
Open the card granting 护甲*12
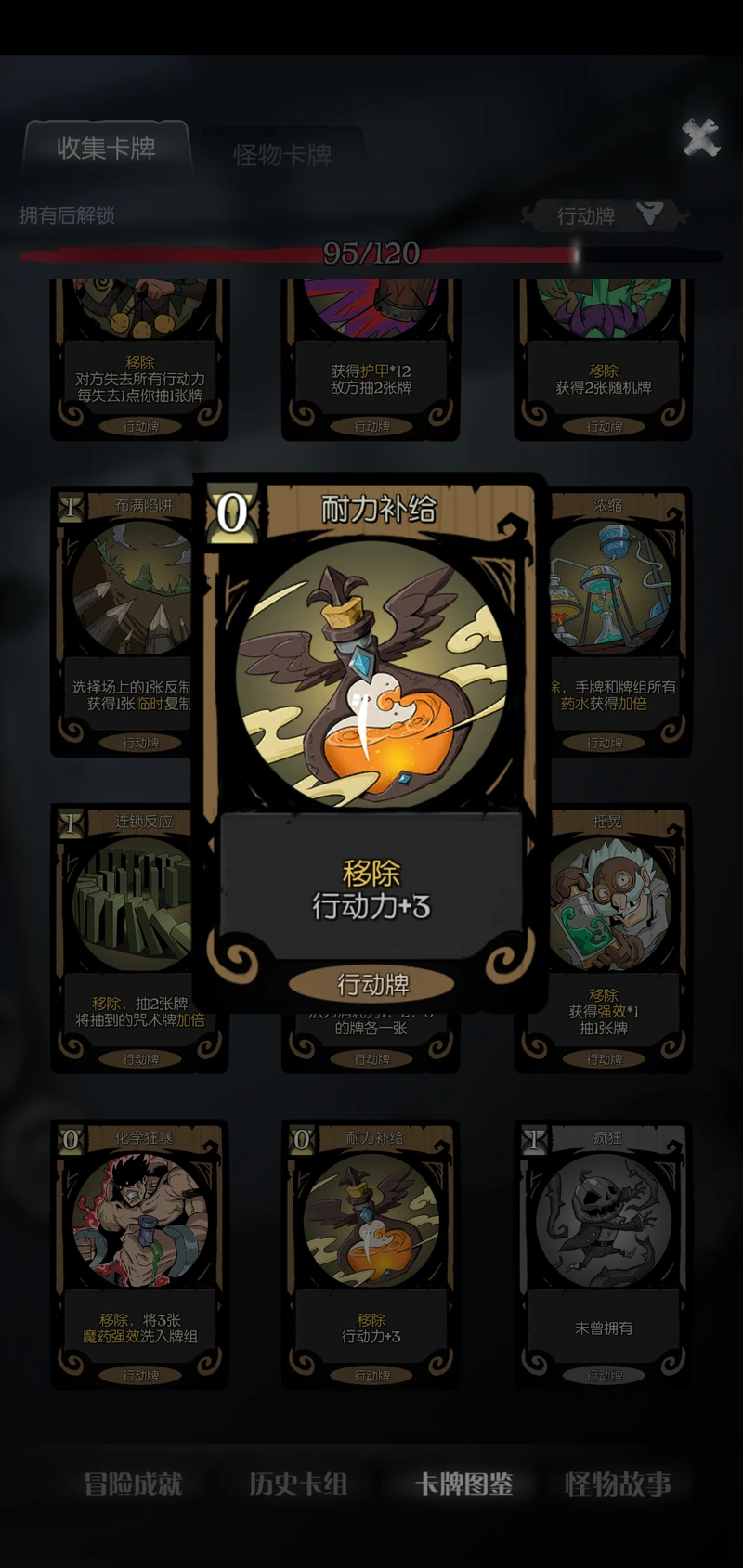click(x=371, y=362)
